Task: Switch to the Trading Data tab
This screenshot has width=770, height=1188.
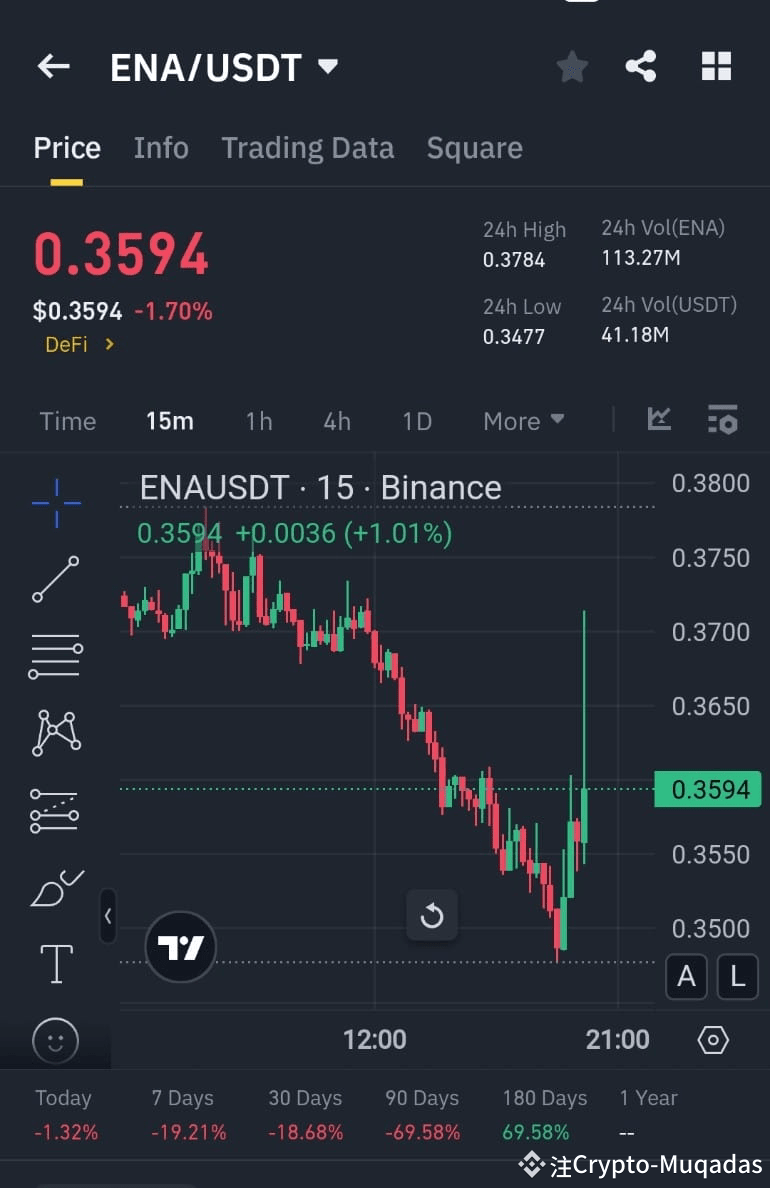Action: click(x=308, y=147)
